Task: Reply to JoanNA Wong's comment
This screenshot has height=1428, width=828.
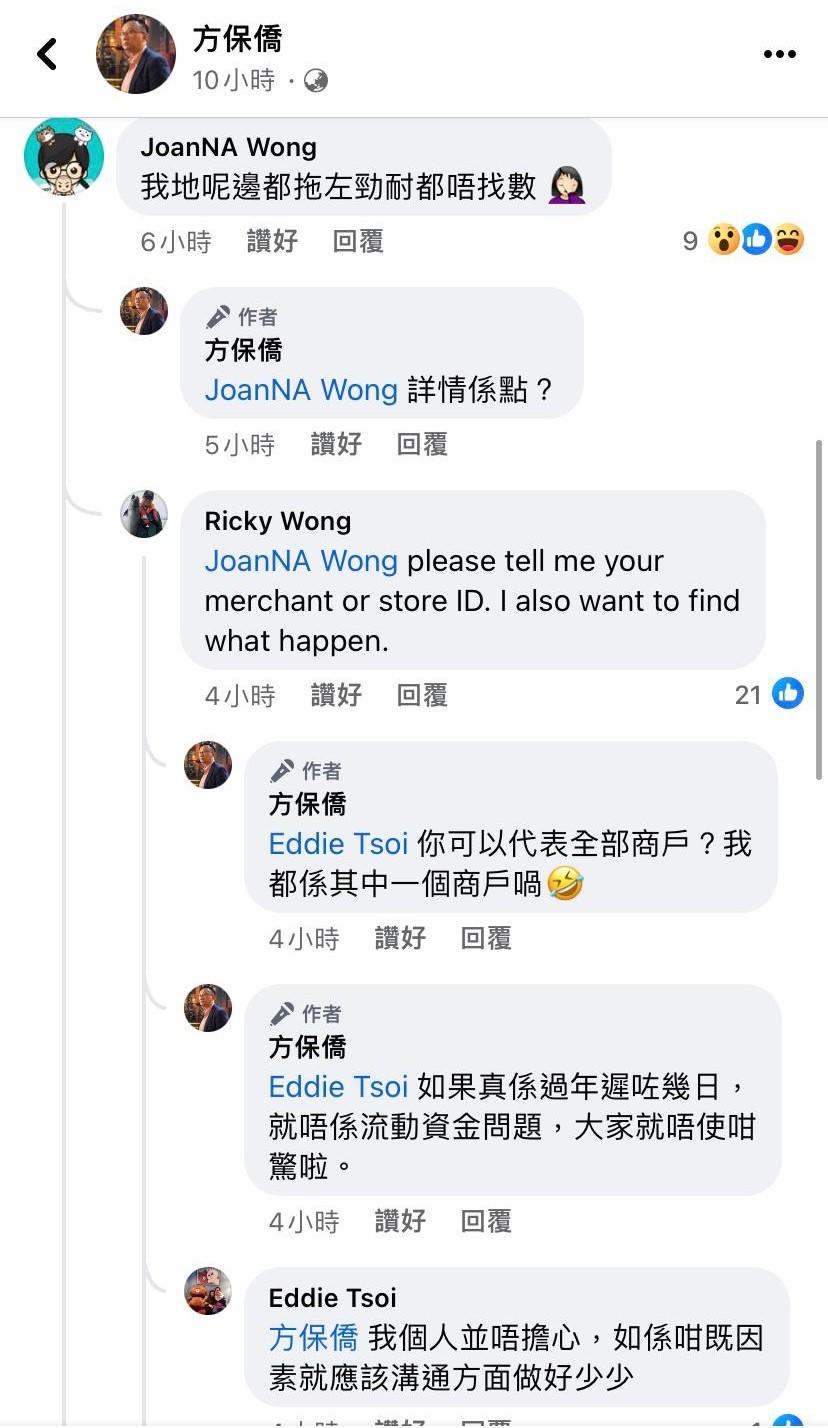Action: tap(358, 241)
